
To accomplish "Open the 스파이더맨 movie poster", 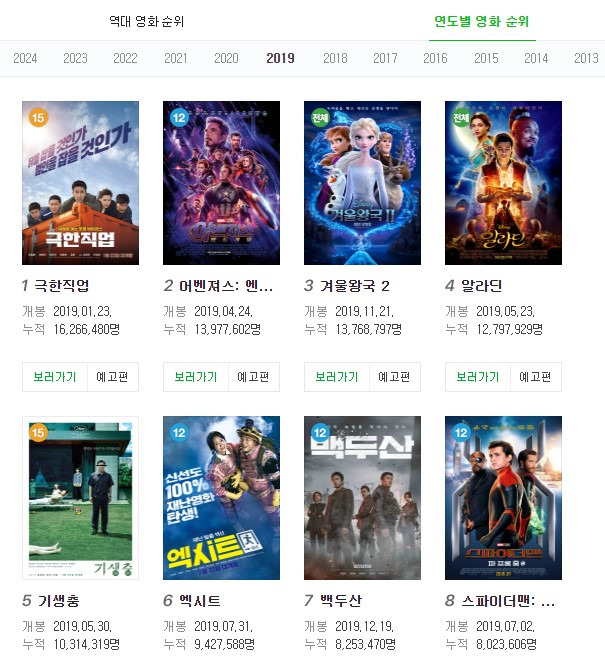I will pyautogui.click(x=503, y=498).
